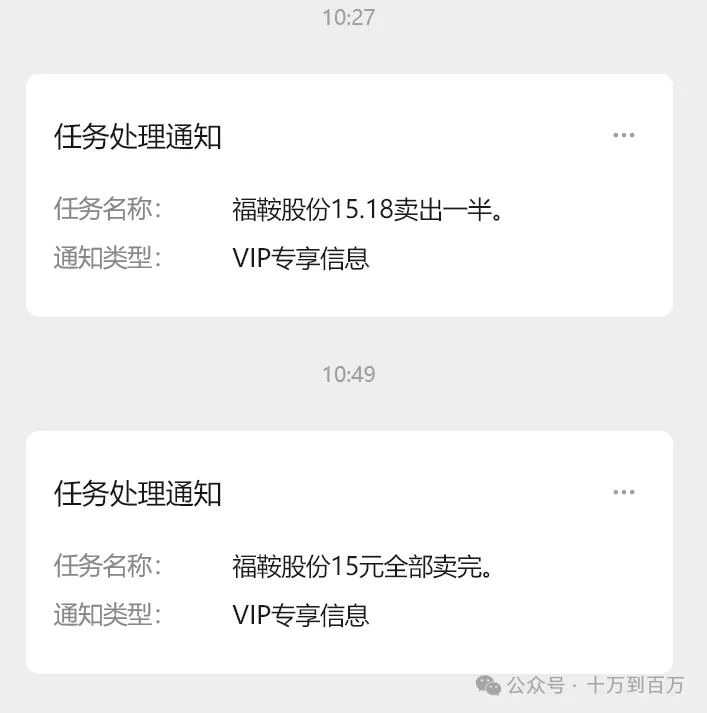Open the 福鞍股份15元全部卖完 notification card

pos(348,567)
